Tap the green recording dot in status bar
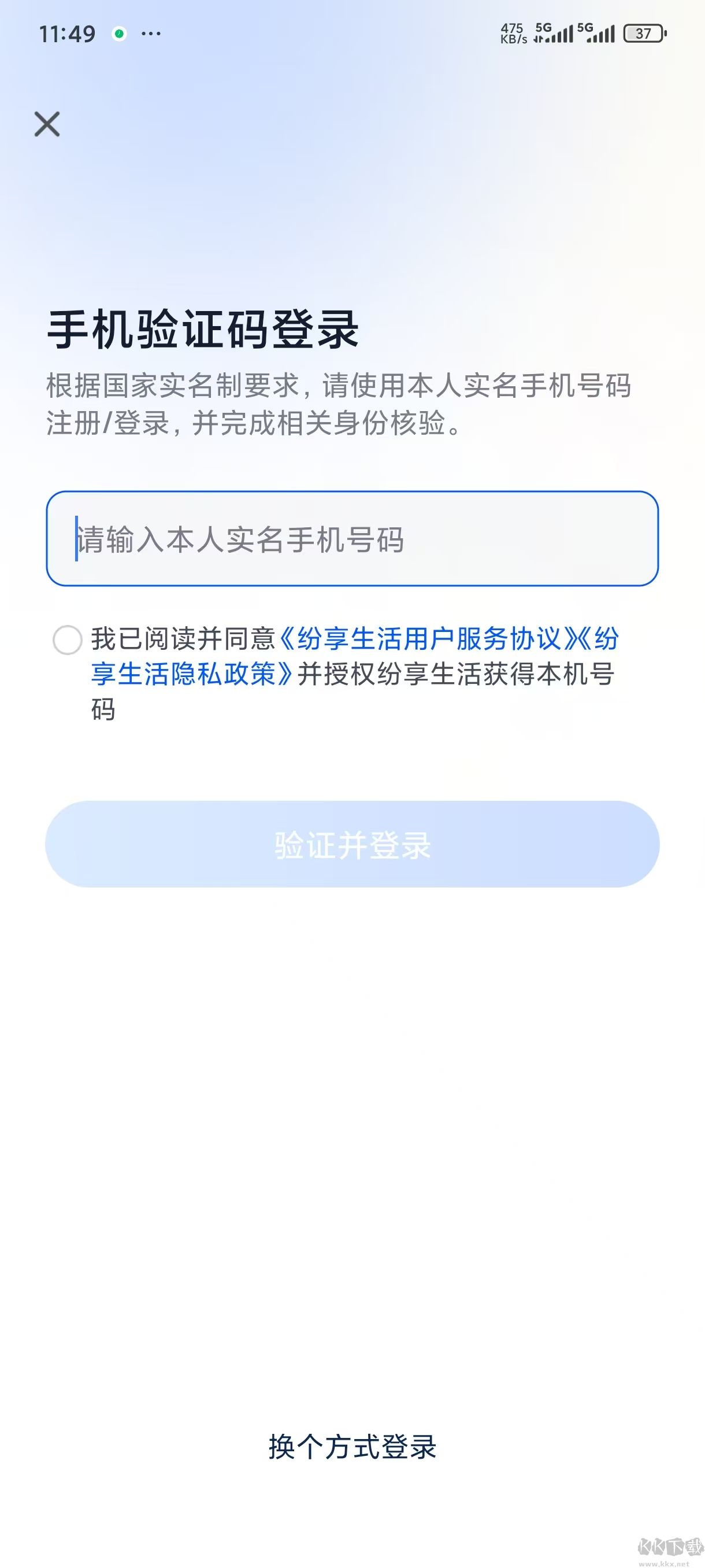Screen dimensions: 705x1568 click(119, 35)
